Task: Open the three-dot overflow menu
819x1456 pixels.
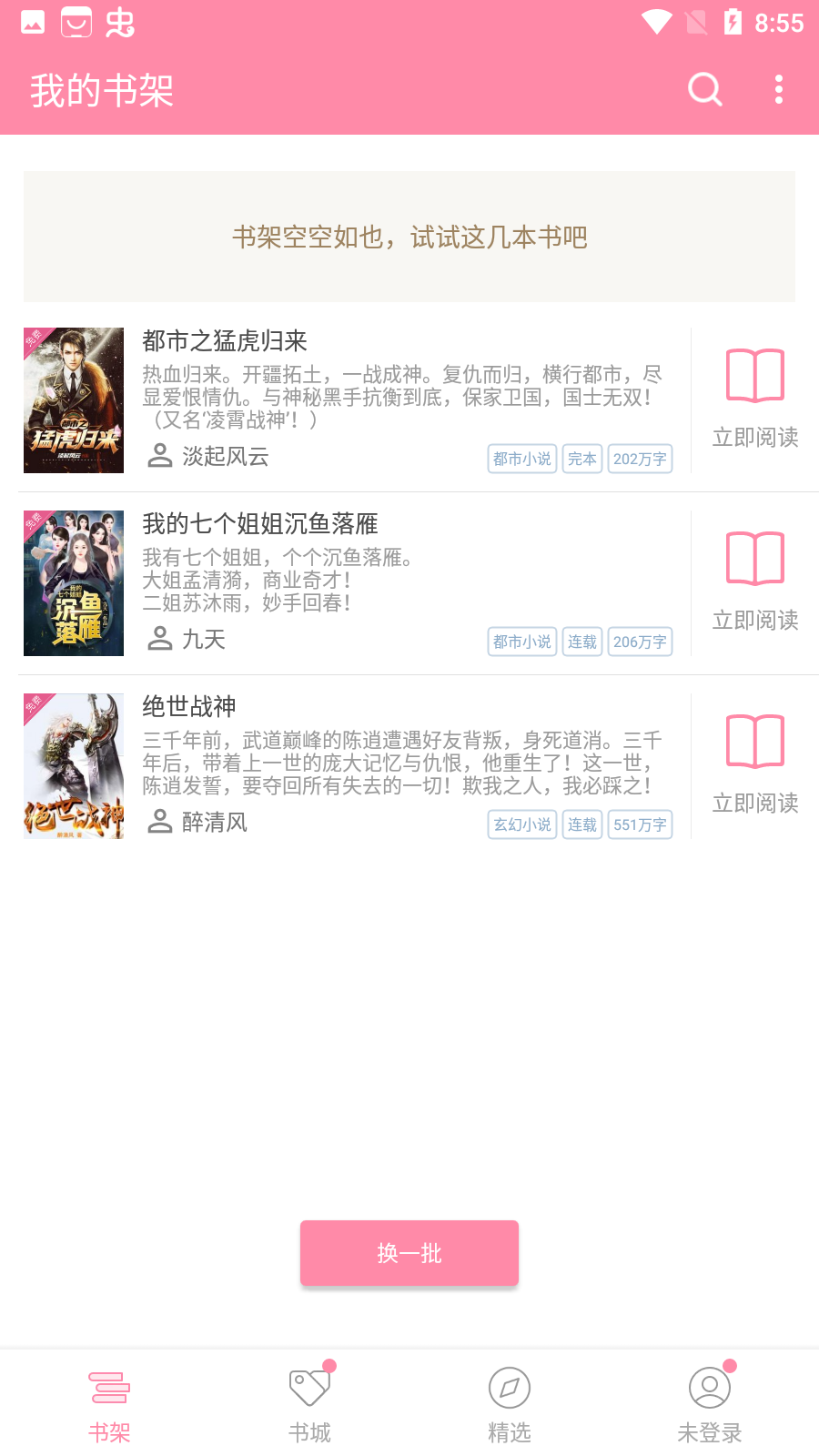Action: (x=778, y=89)
